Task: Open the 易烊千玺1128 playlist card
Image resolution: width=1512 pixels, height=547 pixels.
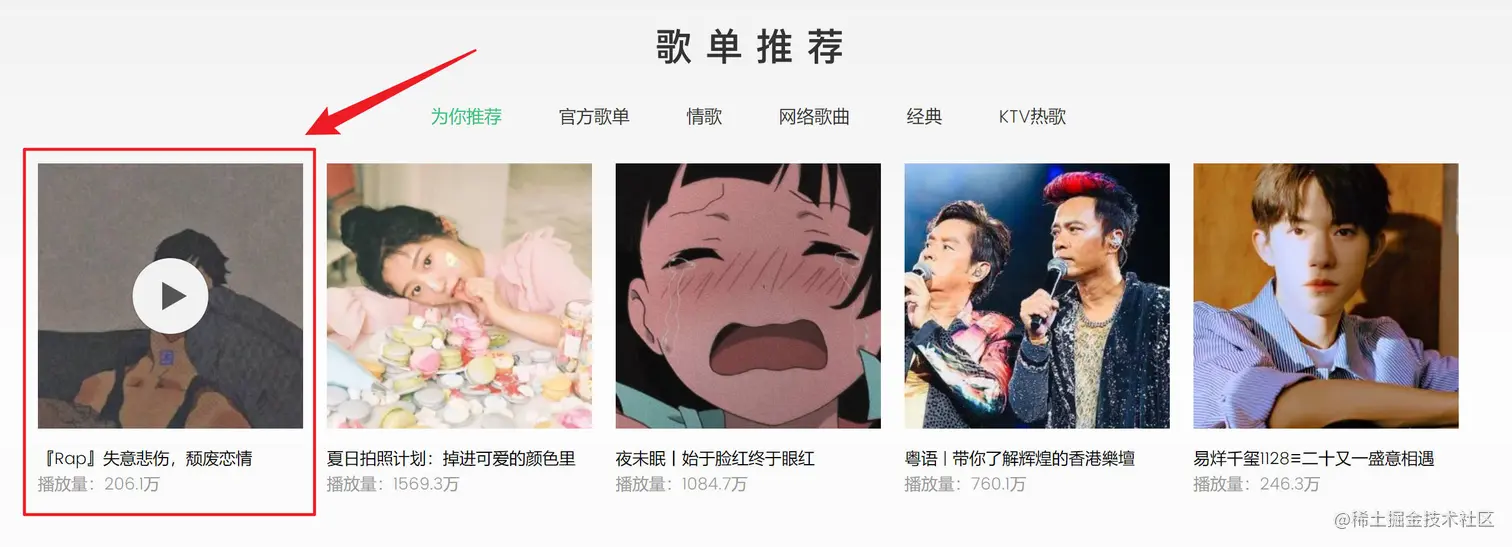Action: coord(1326,296)
